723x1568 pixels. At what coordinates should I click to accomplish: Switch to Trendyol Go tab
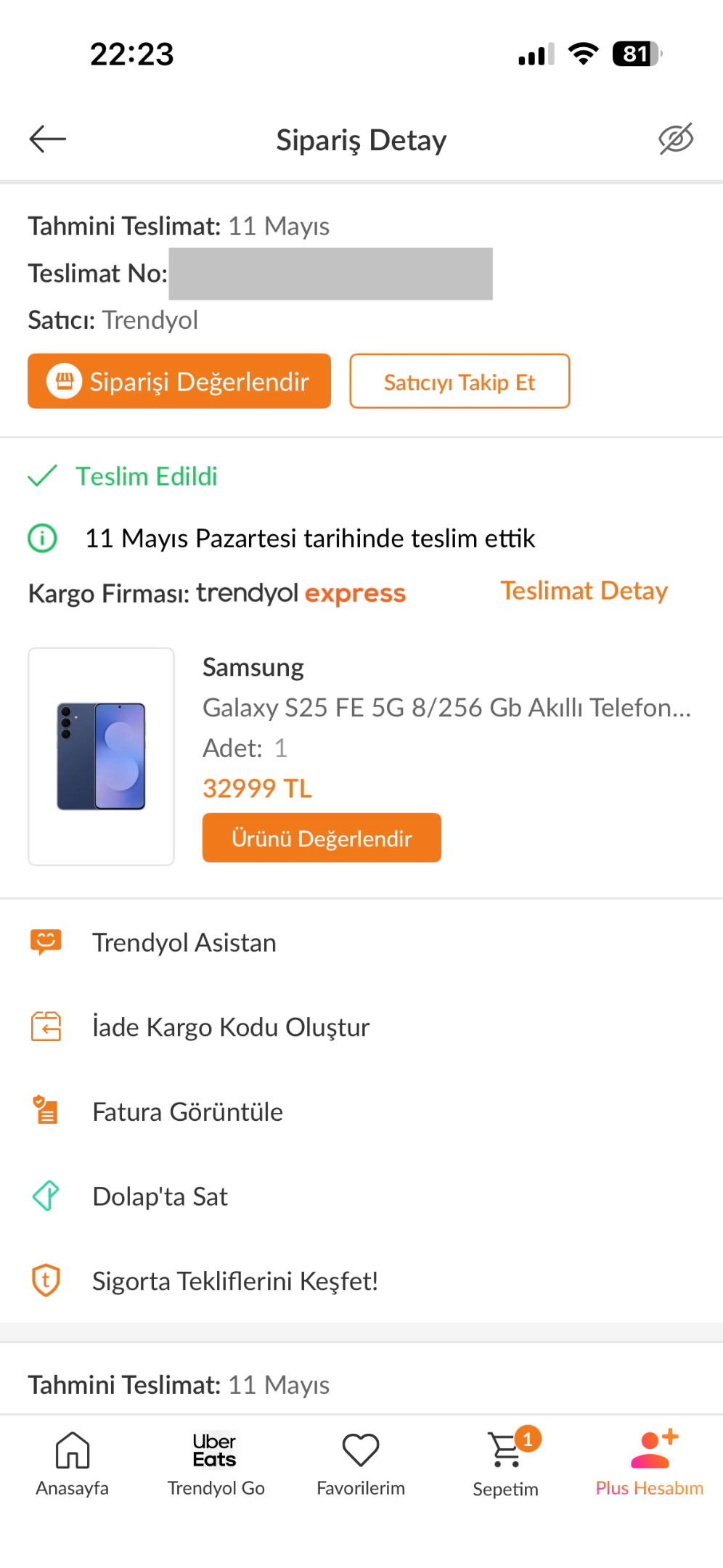click(216, 1463)
